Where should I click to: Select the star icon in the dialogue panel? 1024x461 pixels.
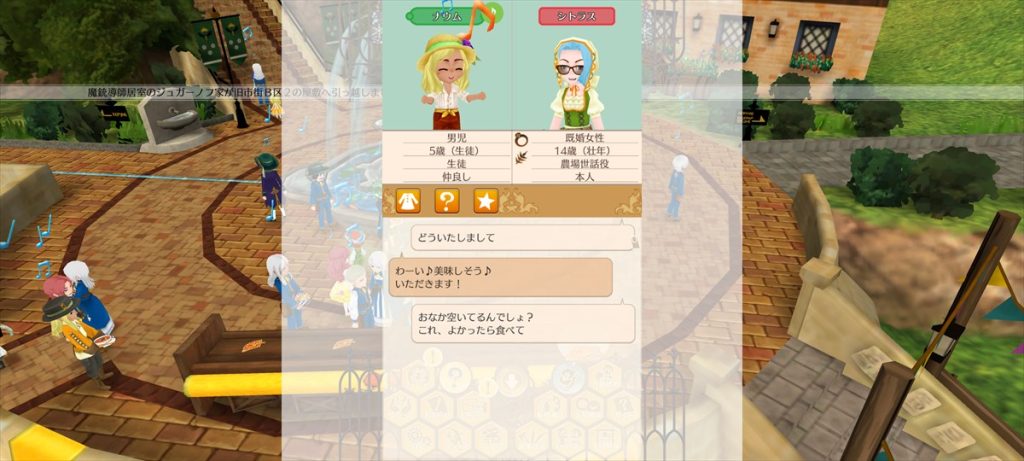[486, 201]
